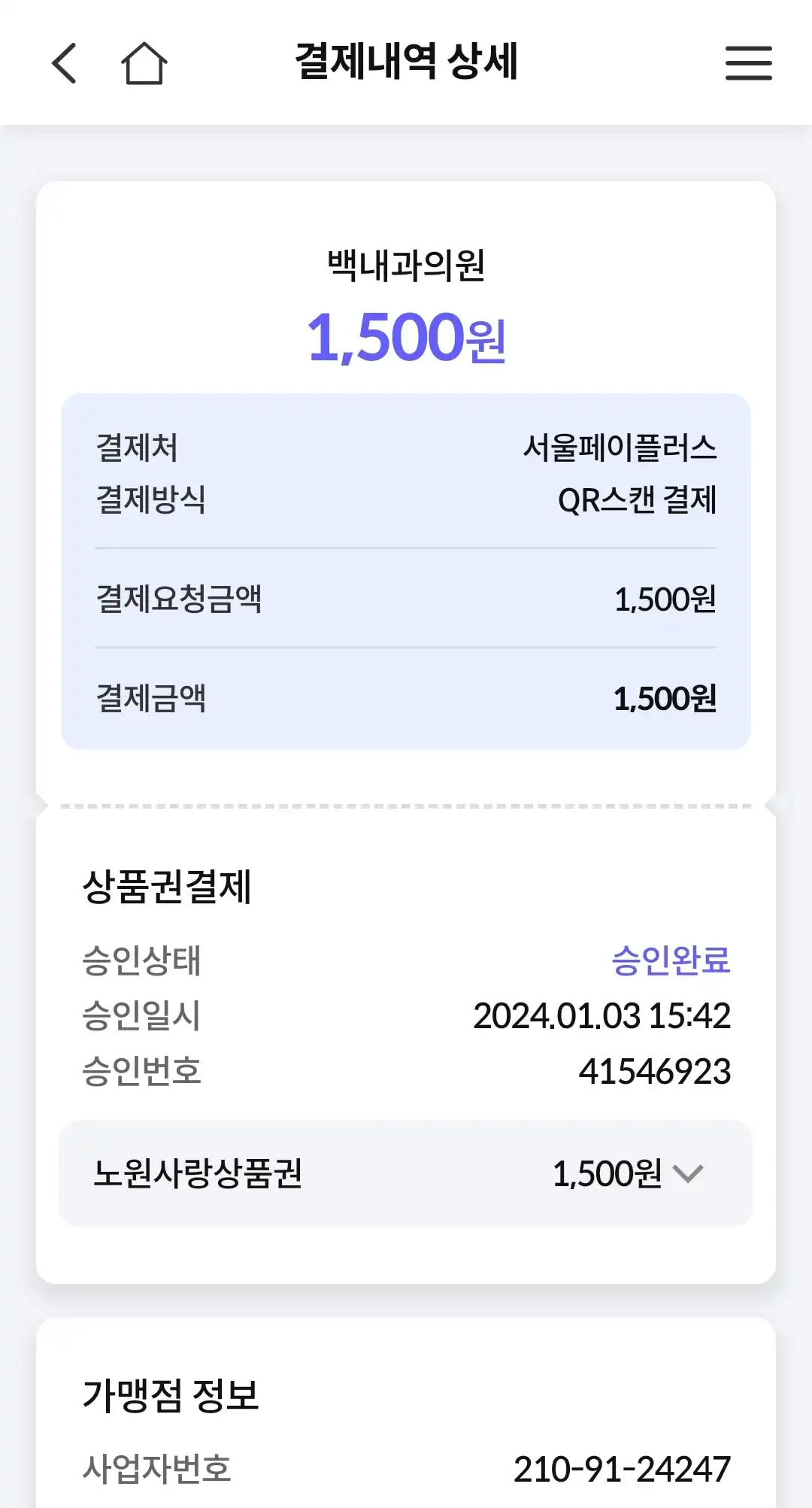The height and width of the screenshot is (1508, 812).
Task: Tap the 상품권결제 section heading
Action: 167,888
